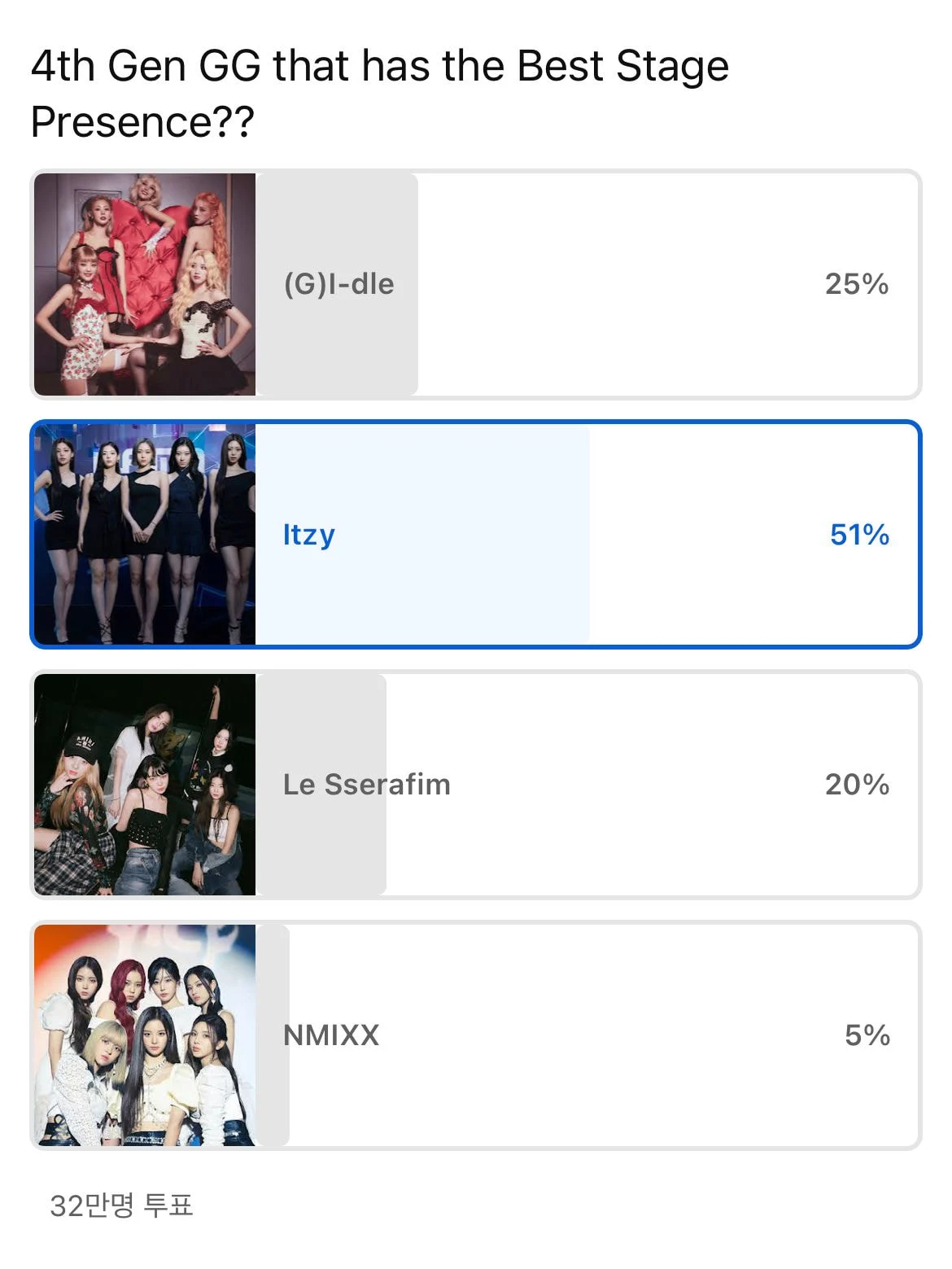Vote for Le Sserafim in the poll
The image size is (952, 1269).
point(475,785)
